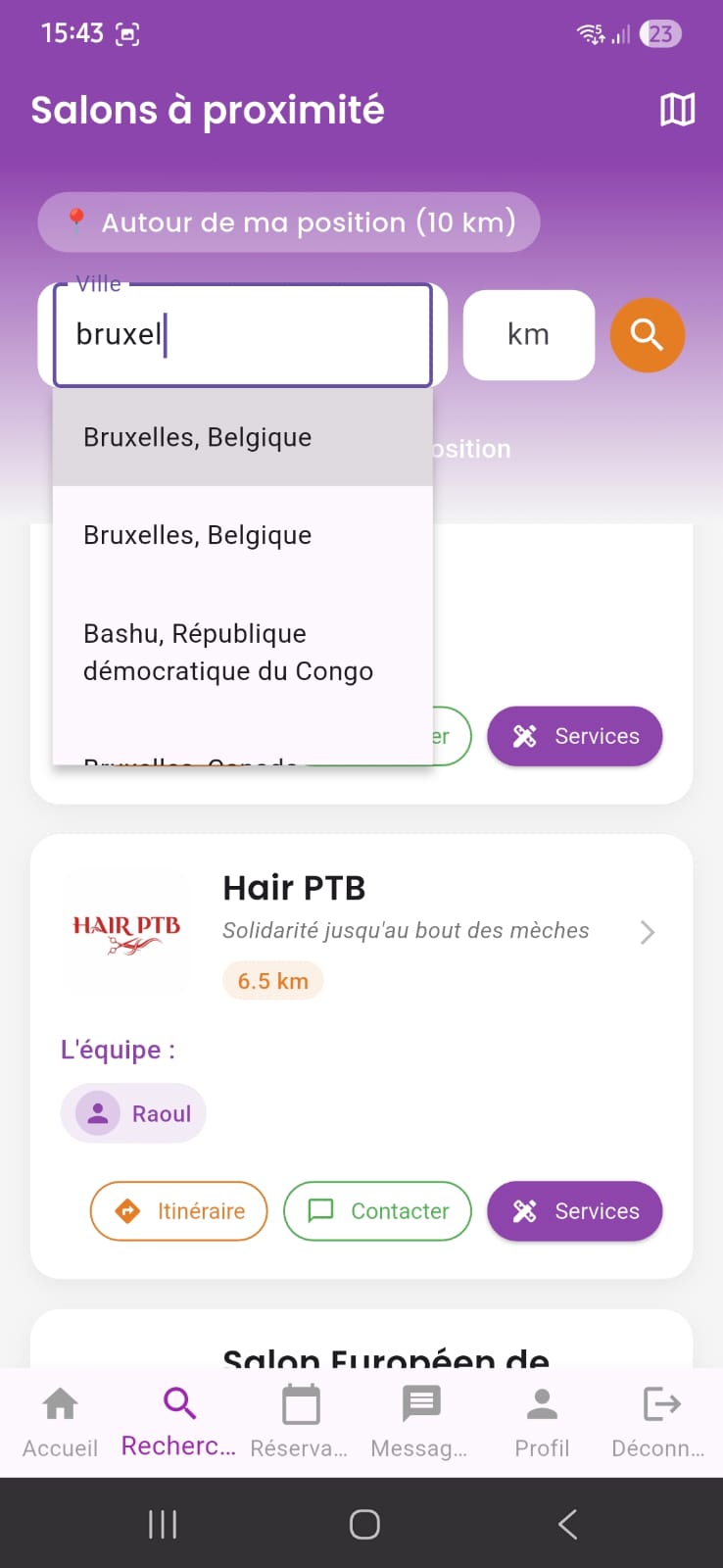Tap Autour de ma position (10 km) chip
The image size is (723, 1568).
288,222
